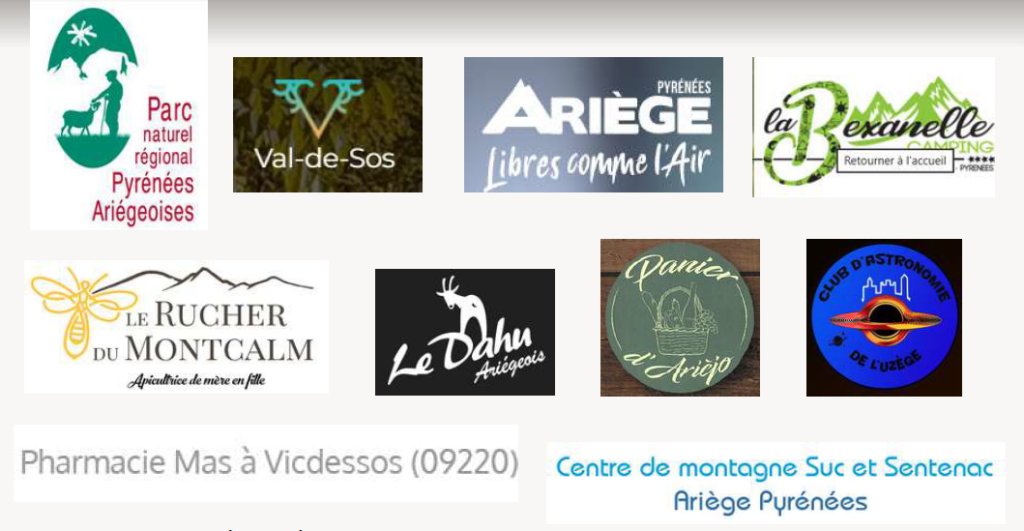Screen dimensions: 1024x531
Task: Open the Val-de-Sos partner tile
Action: tap(327, 125)
